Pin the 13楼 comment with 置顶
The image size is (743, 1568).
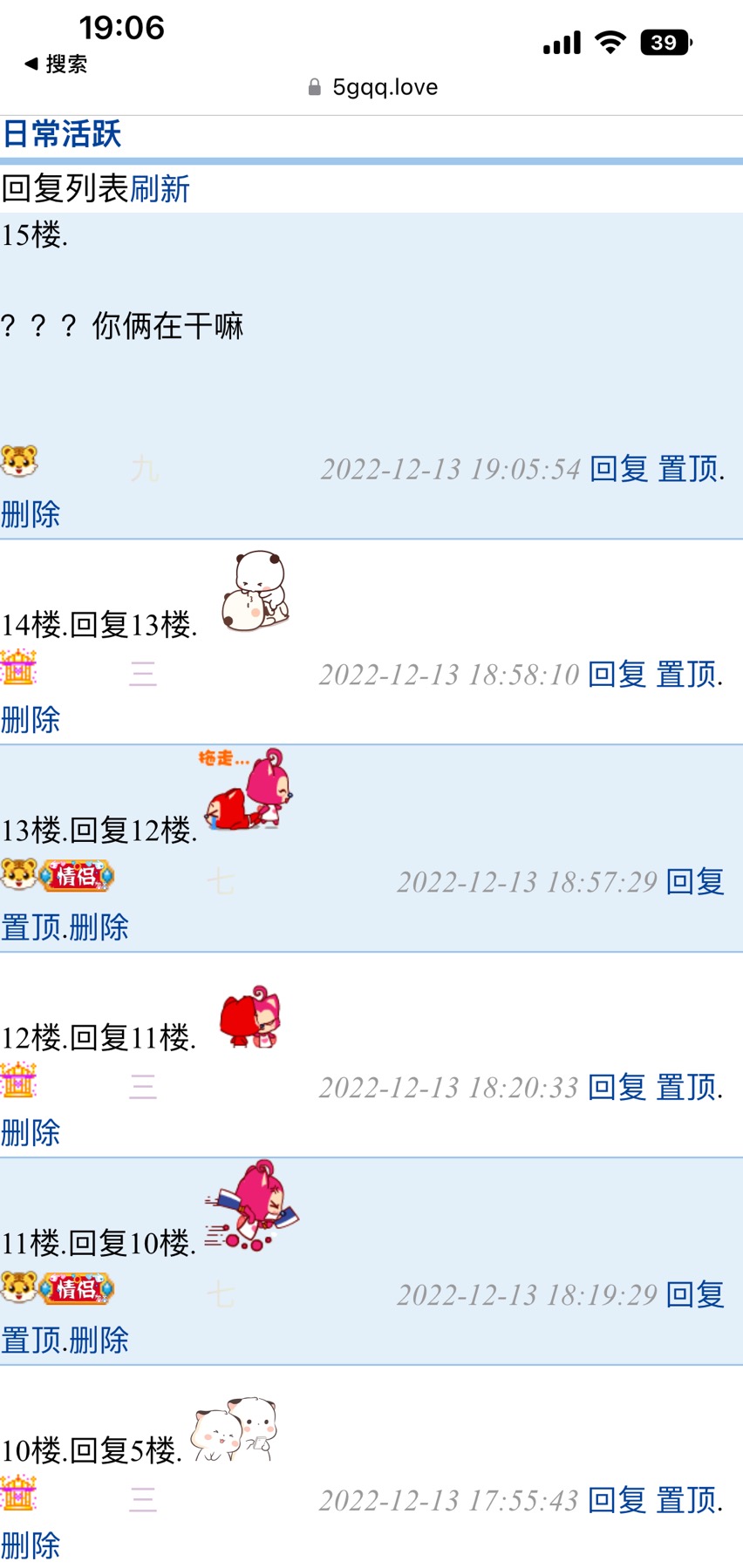pos(31,927)
